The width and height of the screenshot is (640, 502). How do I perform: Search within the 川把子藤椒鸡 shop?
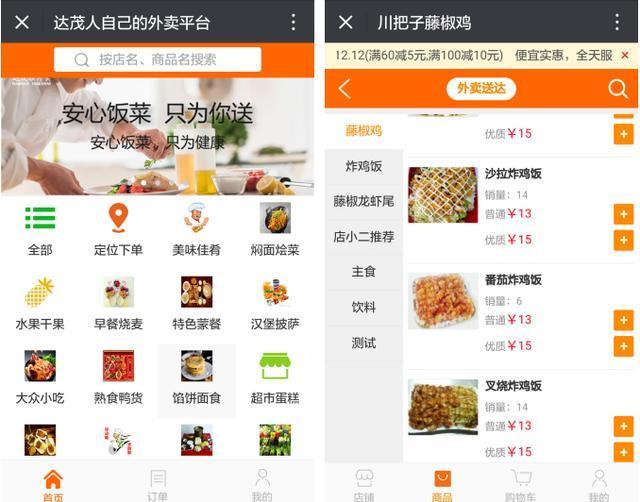617,89
